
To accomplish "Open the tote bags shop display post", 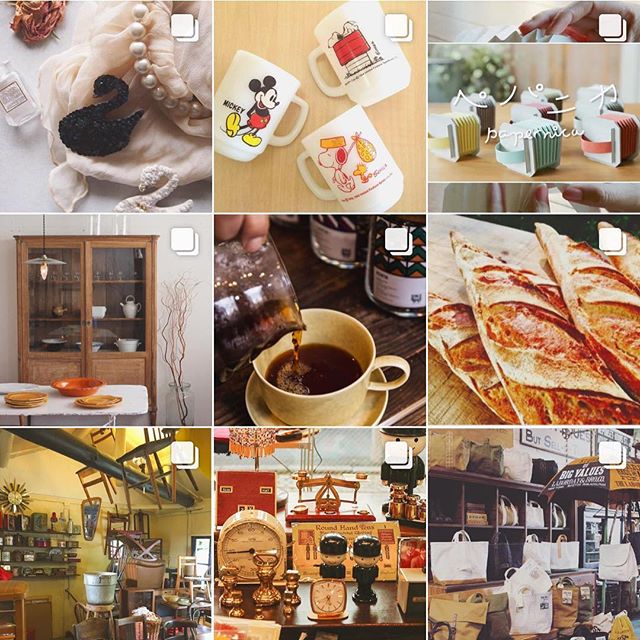I will pyautogui.click(x=533, y=533).
